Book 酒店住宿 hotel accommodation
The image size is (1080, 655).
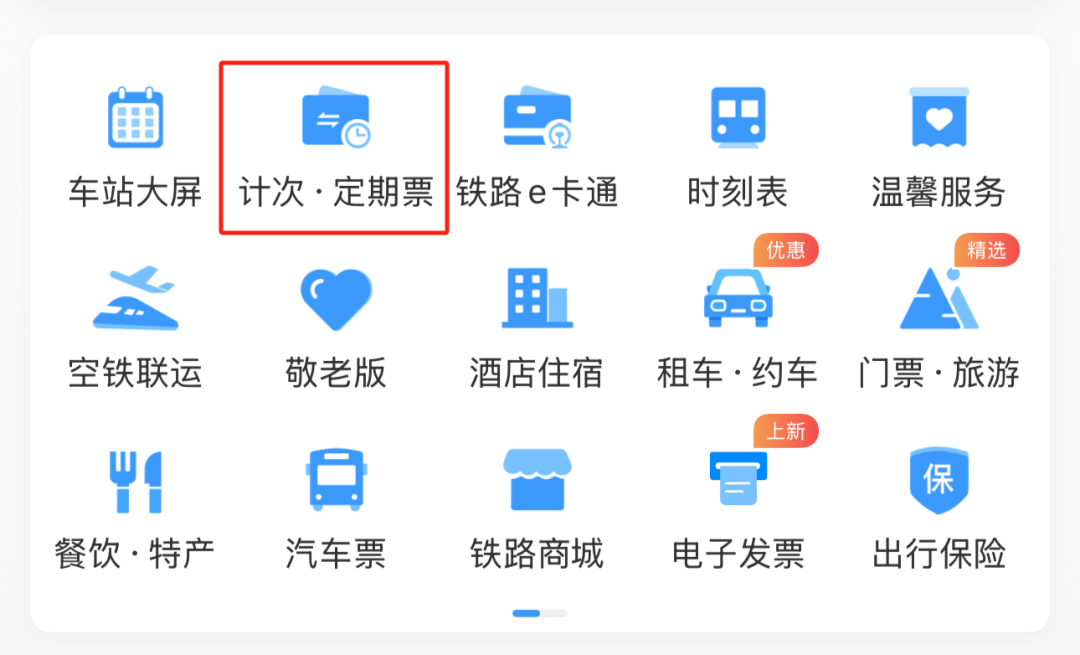(x=537, y=327)
